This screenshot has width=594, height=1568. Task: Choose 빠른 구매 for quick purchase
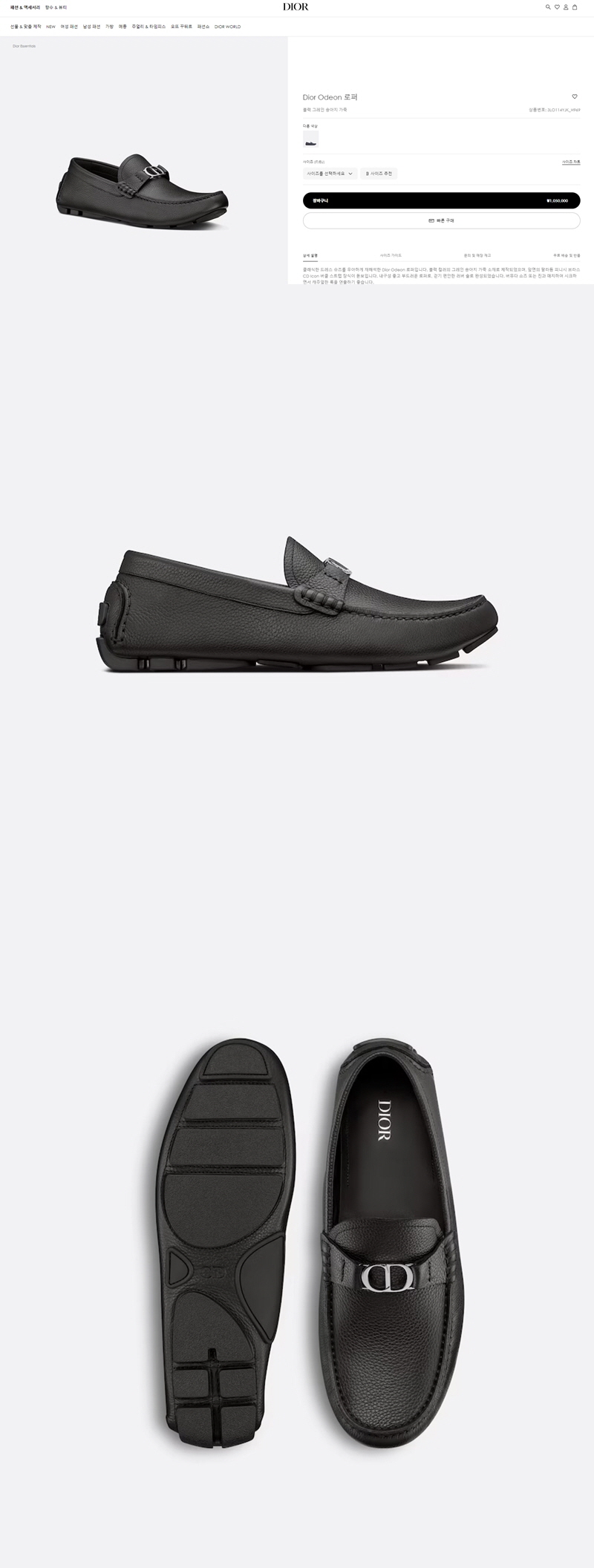tap(441, 220)
